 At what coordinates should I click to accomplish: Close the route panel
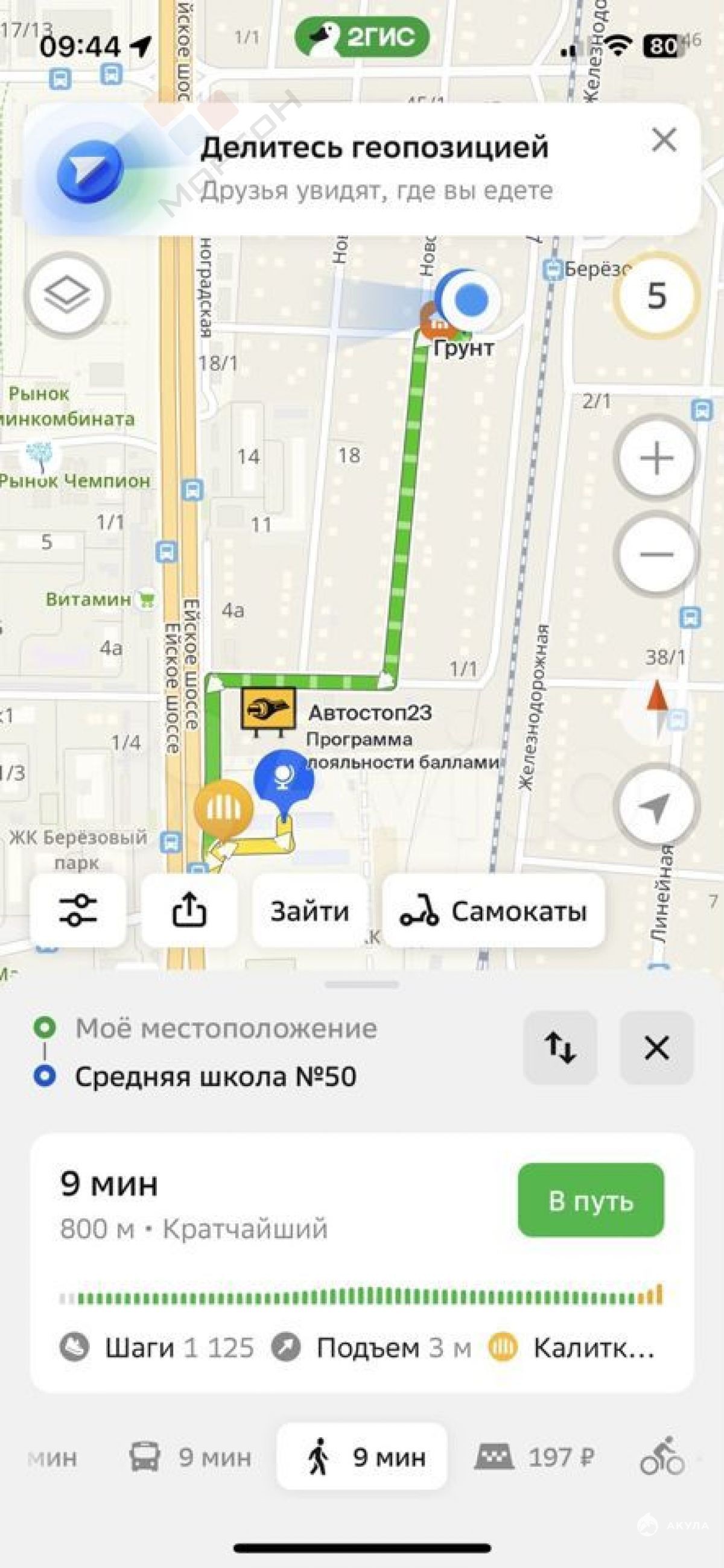tap(656, 1048)
